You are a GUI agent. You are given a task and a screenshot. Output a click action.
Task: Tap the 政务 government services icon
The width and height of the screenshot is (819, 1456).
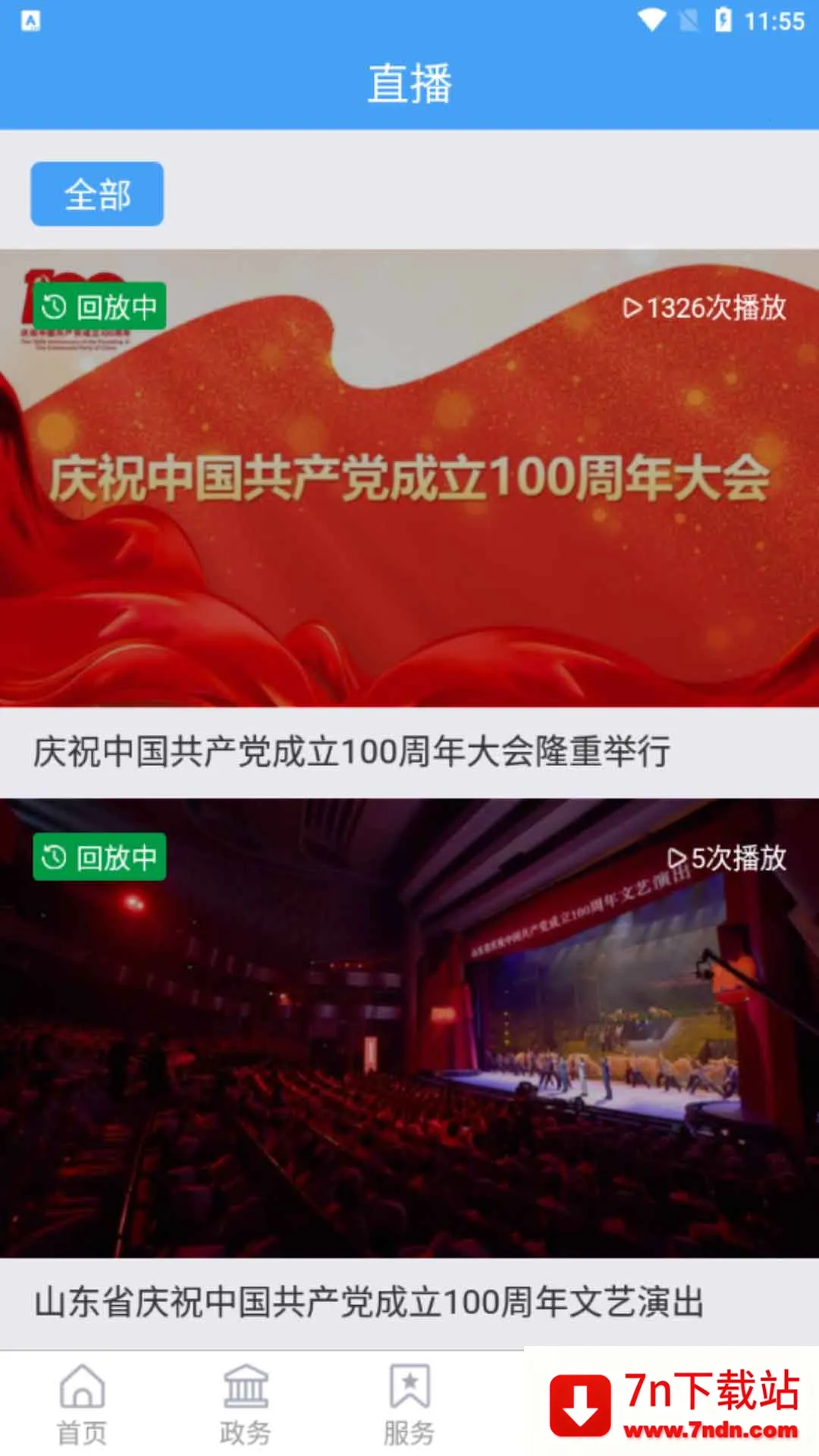click(246, 1392)
